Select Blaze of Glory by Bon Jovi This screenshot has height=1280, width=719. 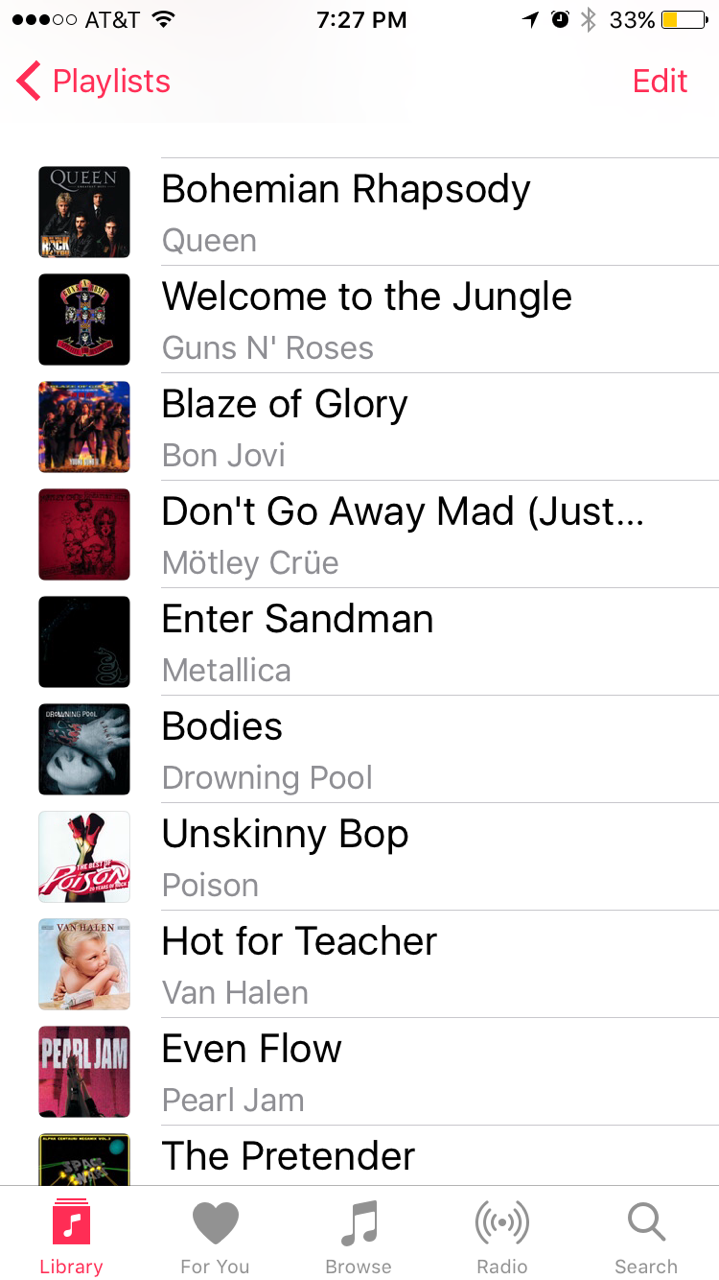point(360,427)
